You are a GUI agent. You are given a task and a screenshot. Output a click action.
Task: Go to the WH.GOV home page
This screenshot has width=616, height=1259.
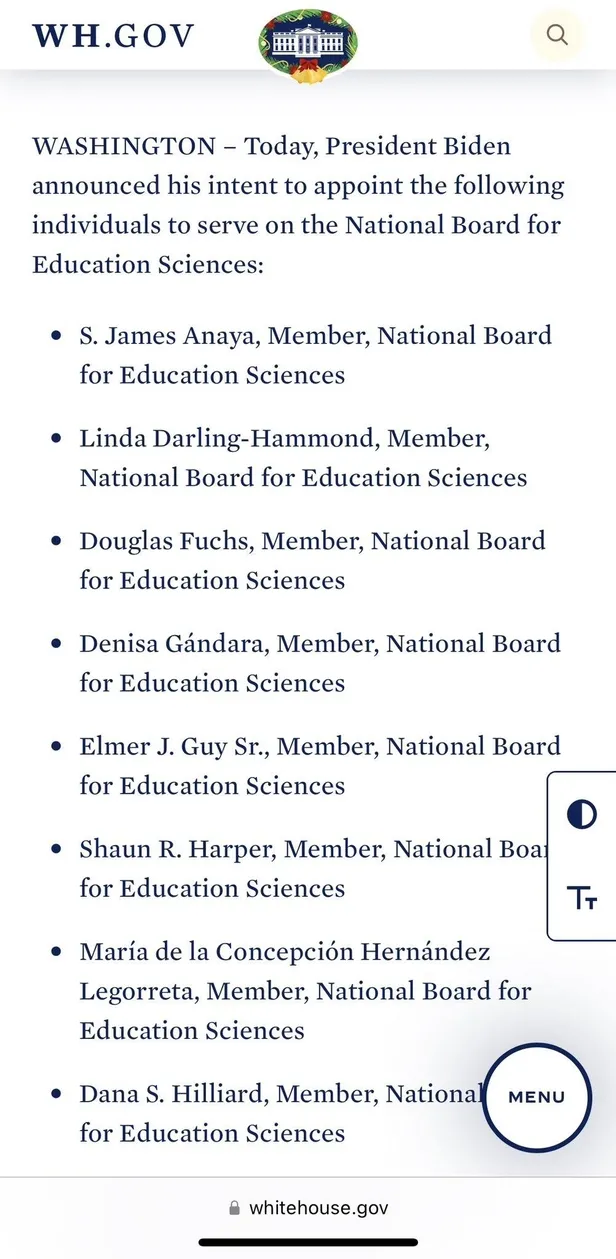(x=113, y=36)
